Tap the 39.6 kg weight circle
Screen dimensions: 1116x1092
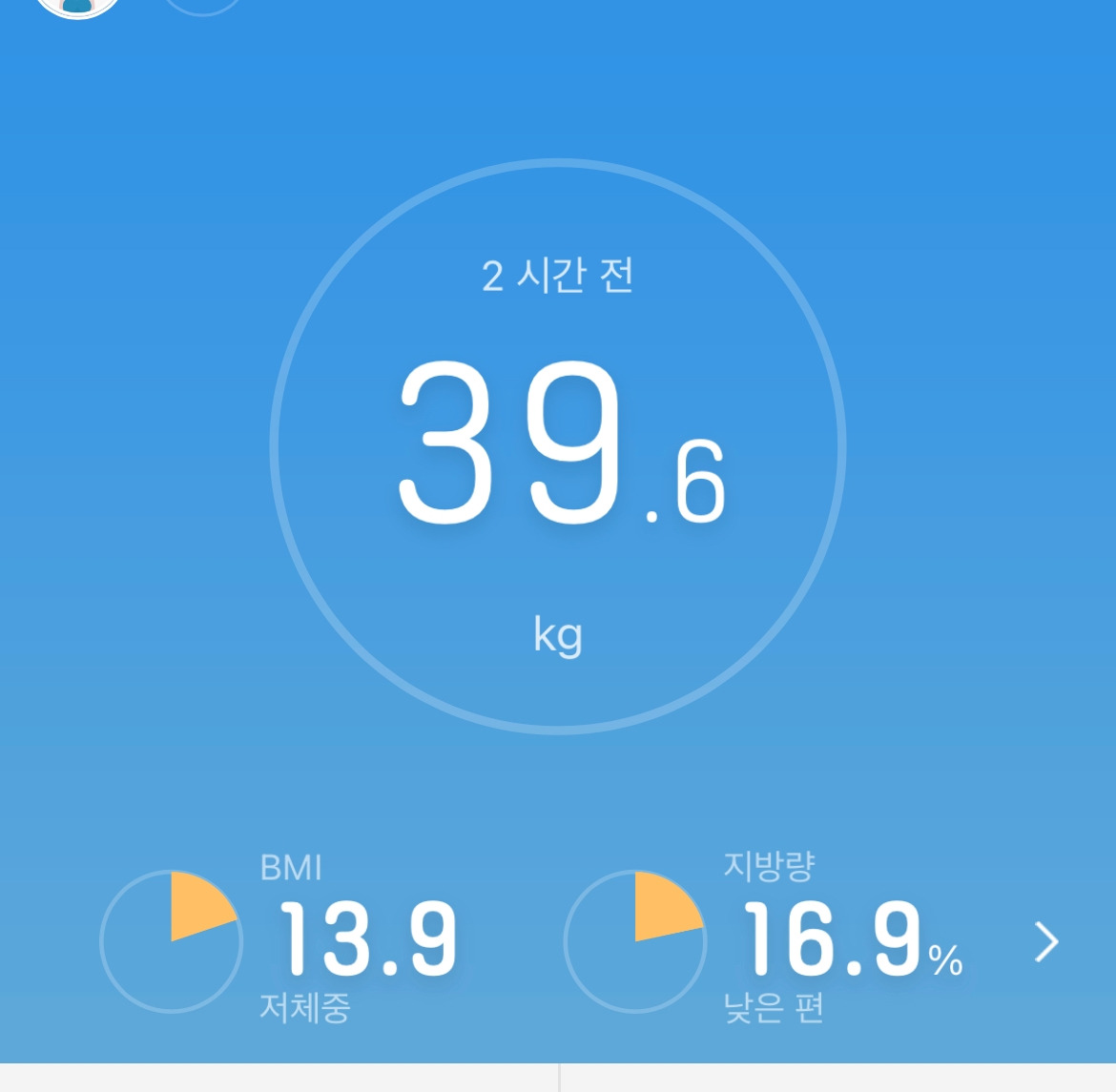point(558,446)
